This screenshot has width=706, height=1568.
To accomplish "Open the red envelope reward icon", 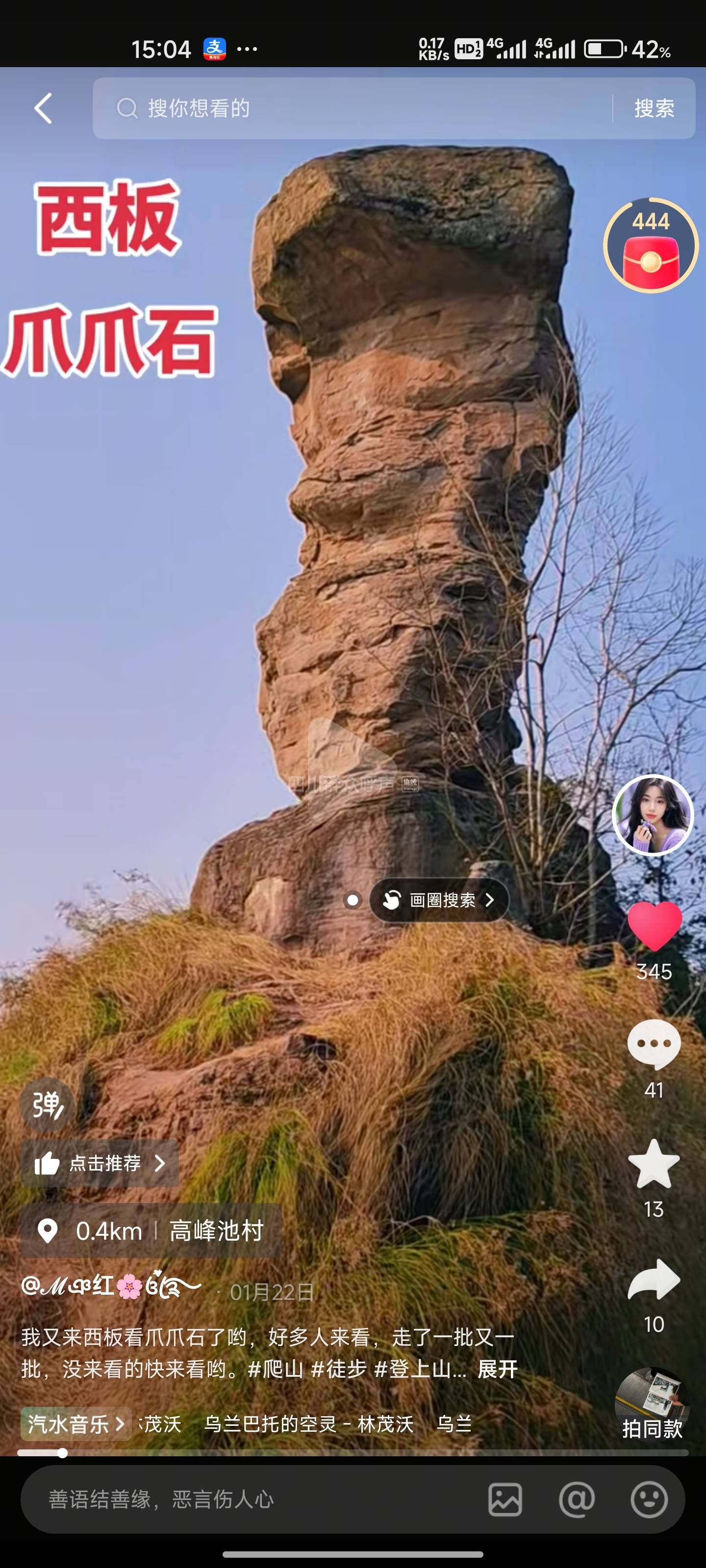I will (651, 246).
